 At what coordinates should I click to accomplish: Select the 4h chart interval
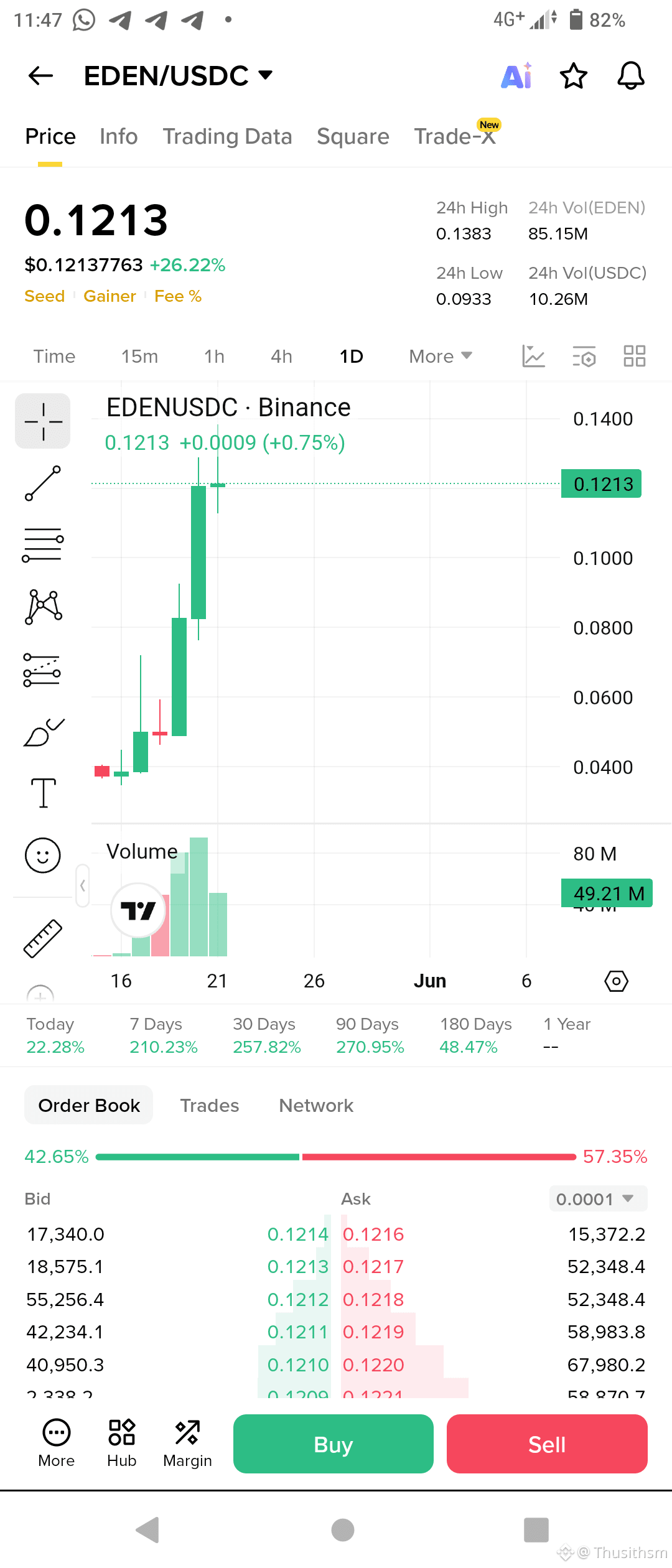281,357
